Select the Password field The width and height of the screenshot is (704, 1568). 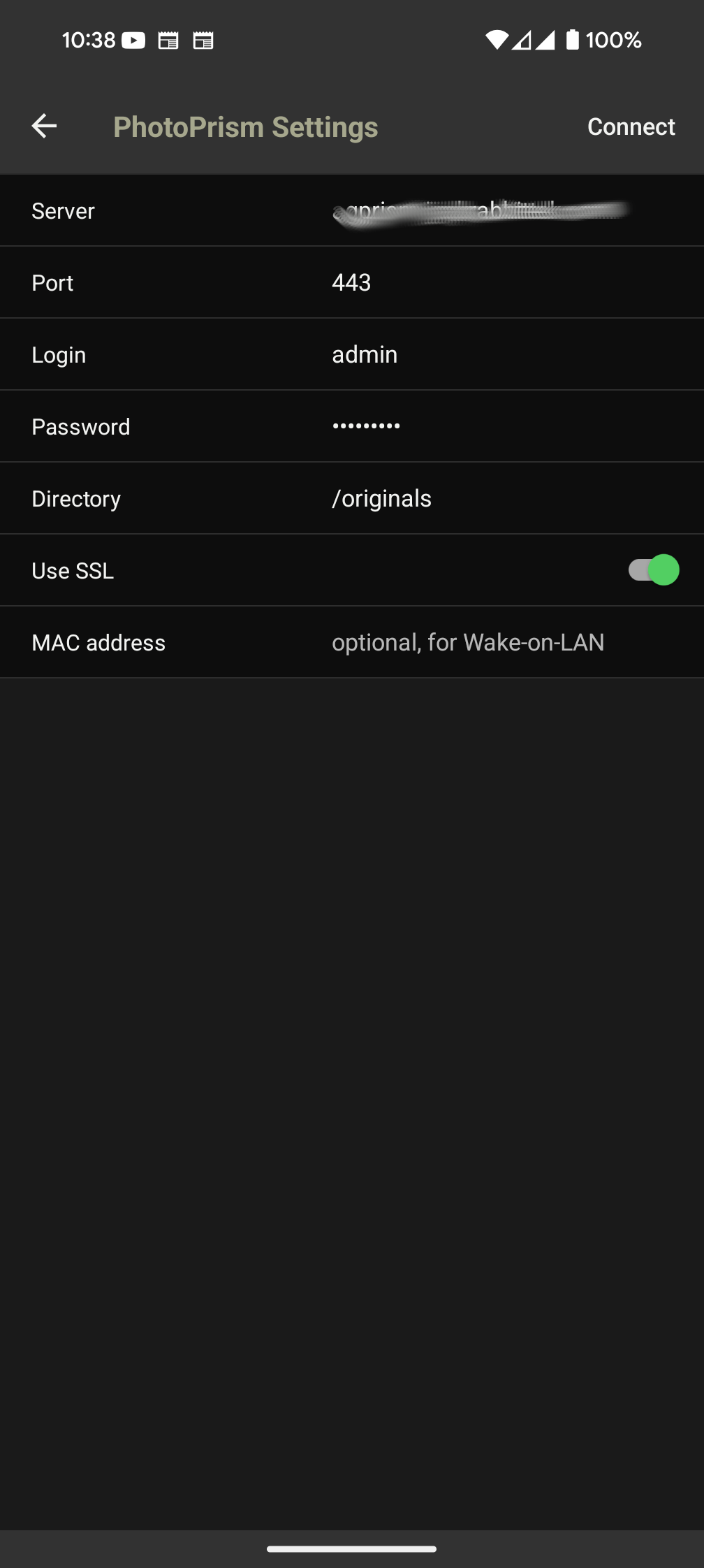pyautogui.click(x=481, y=426)
